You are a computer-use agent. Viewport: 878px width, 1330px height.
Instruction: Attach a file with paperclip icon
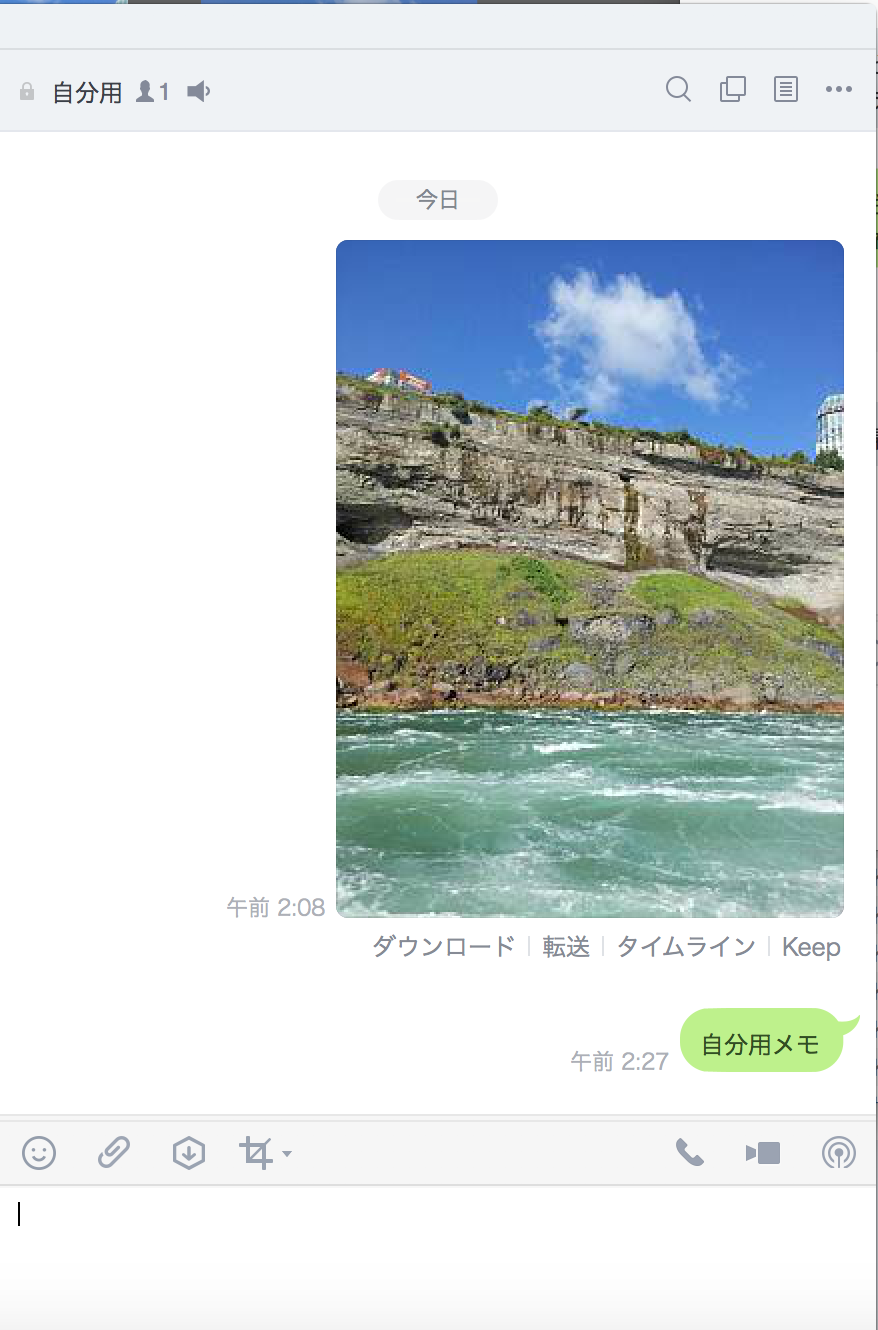point(113,1153)
